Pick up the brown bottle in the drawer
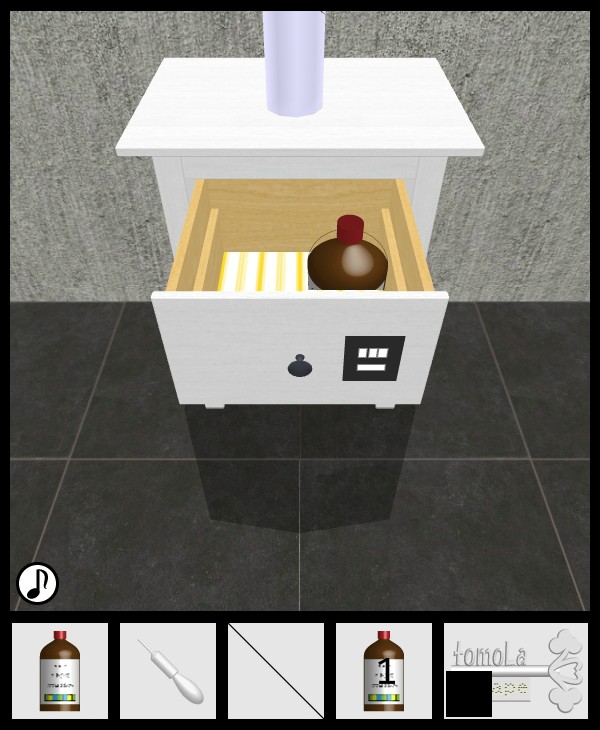The width and height of the screenshot is (600, 730). [347, 259]
